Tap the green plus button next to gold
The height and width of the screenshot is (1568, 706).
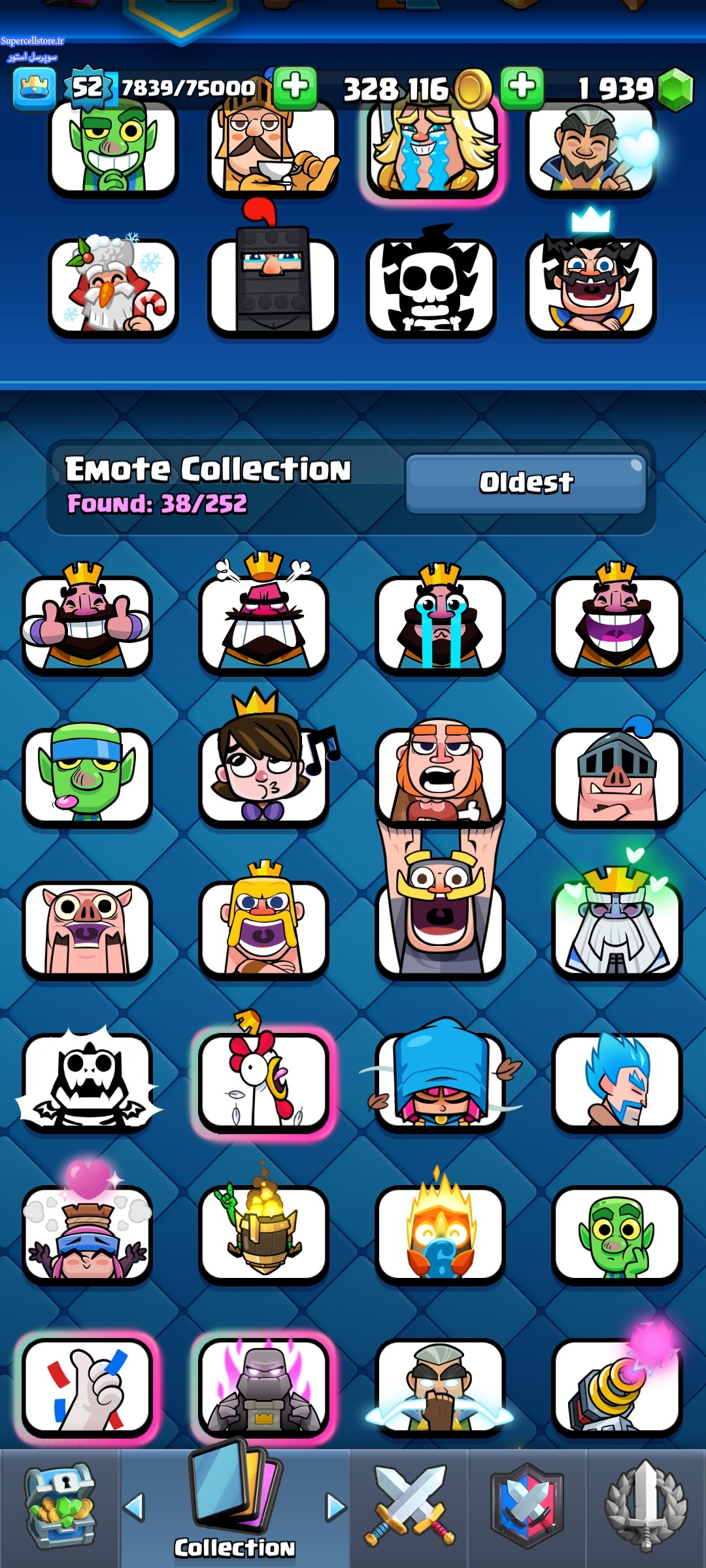[295, 87]
